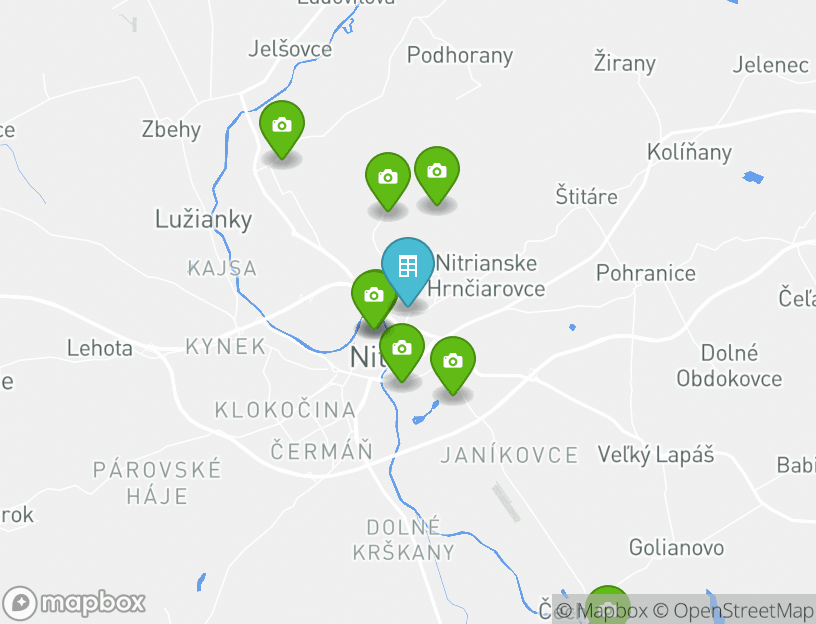816x624 pixels.
Task: Select the camera marker closest to Janíkovce
Action: coord(452,362)
